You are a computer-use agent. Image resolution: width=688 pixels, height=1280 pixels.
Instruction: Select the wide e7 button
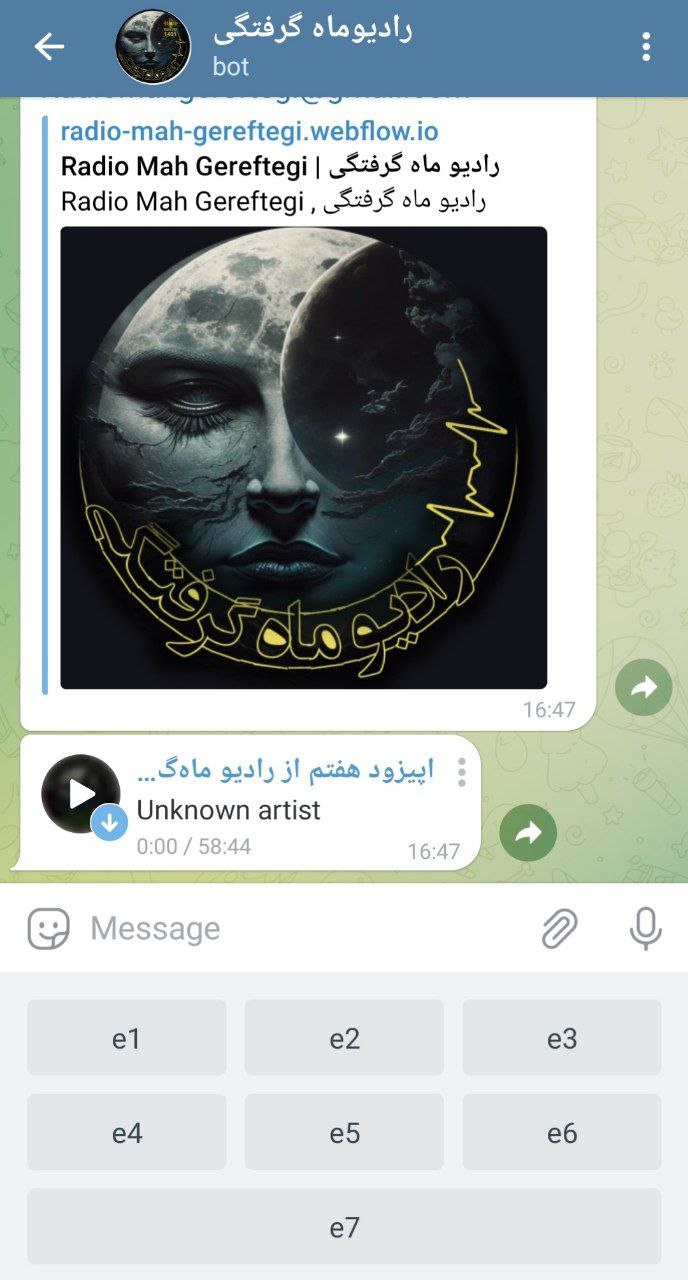(344, 1226)
